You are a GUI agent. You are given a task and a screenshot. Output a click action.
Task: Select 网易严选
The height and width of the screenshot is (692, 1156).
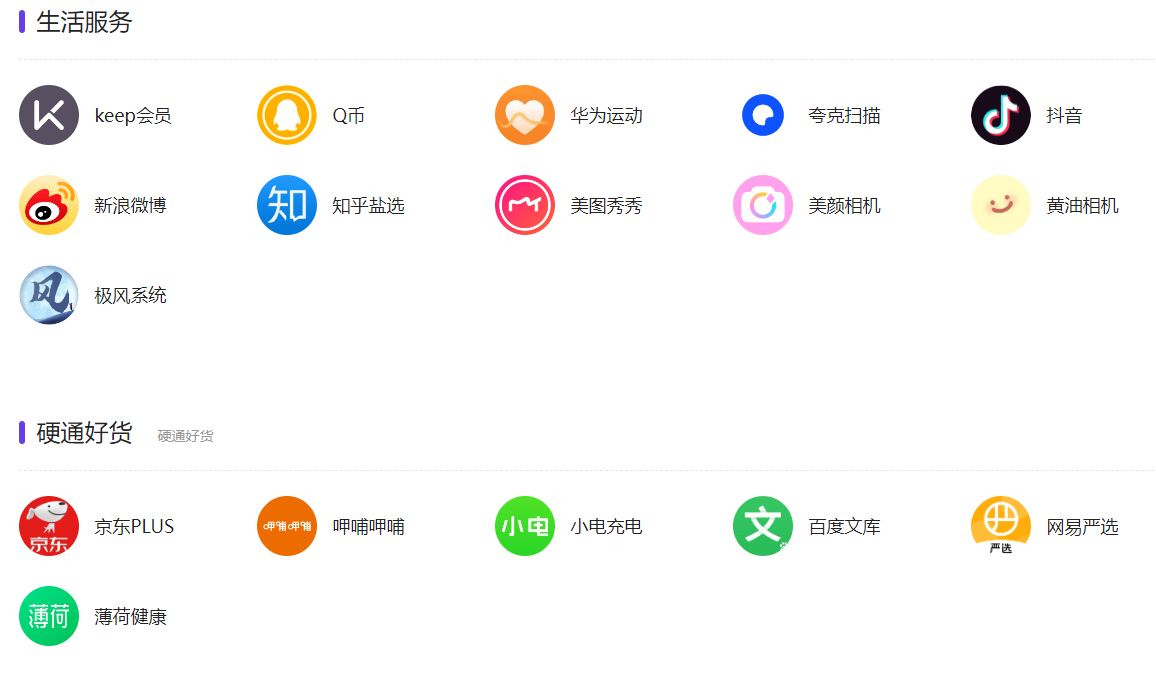1045,527
